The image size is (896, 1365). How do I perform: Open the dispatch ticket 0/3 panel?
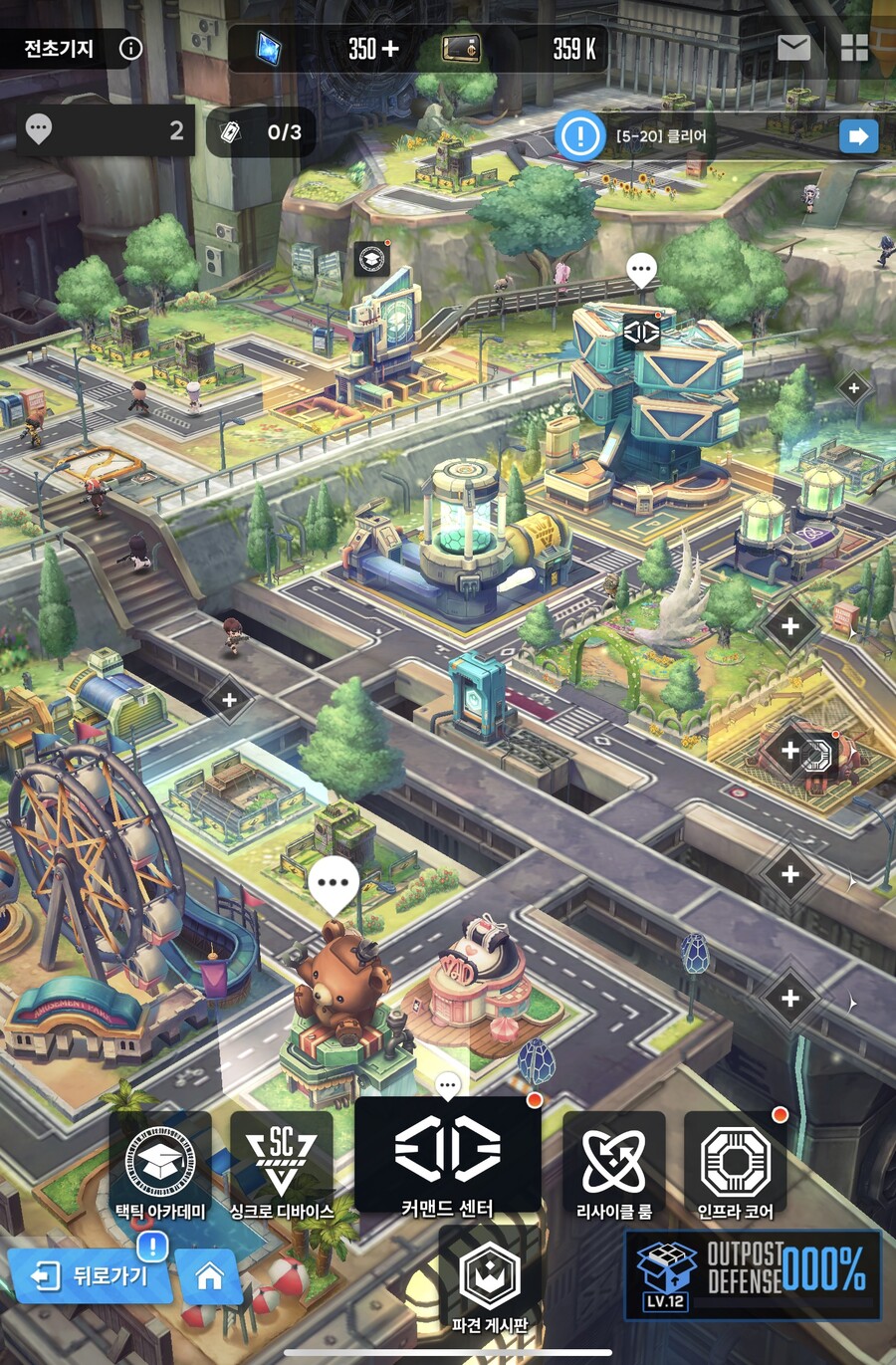pos(262,132)
